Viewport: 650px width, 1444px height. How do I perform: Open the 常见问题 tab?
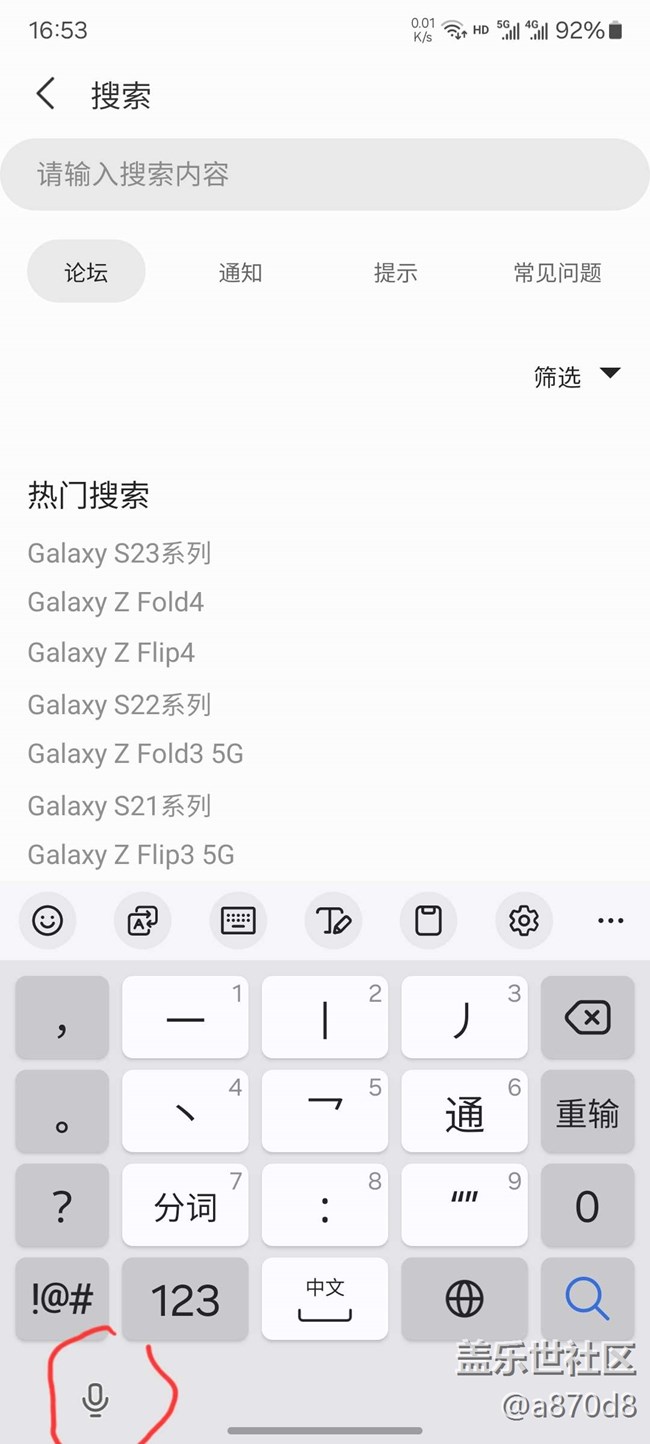[558, 272]
